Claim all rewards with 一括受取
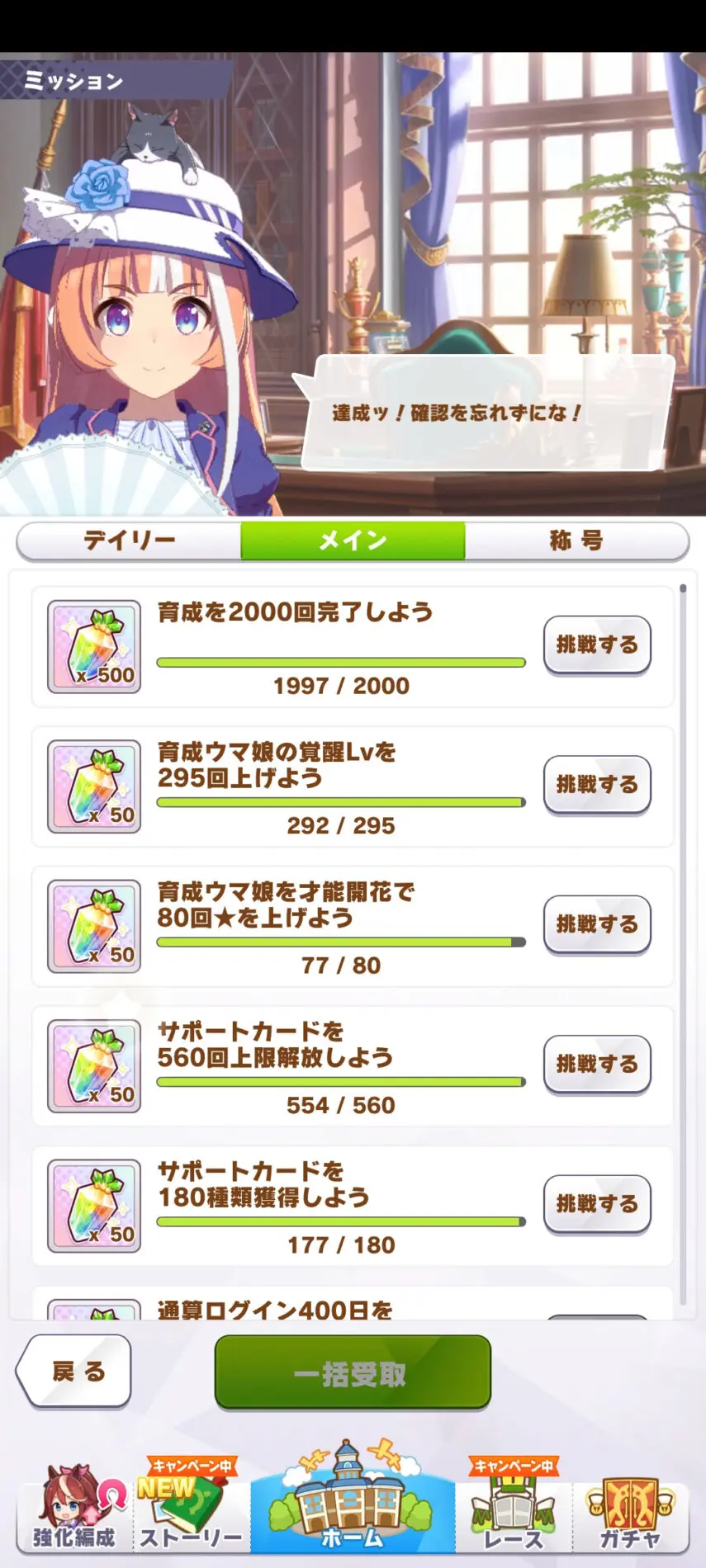Viewport: 706px width, 1568px height. click(x=353, y=1372)
